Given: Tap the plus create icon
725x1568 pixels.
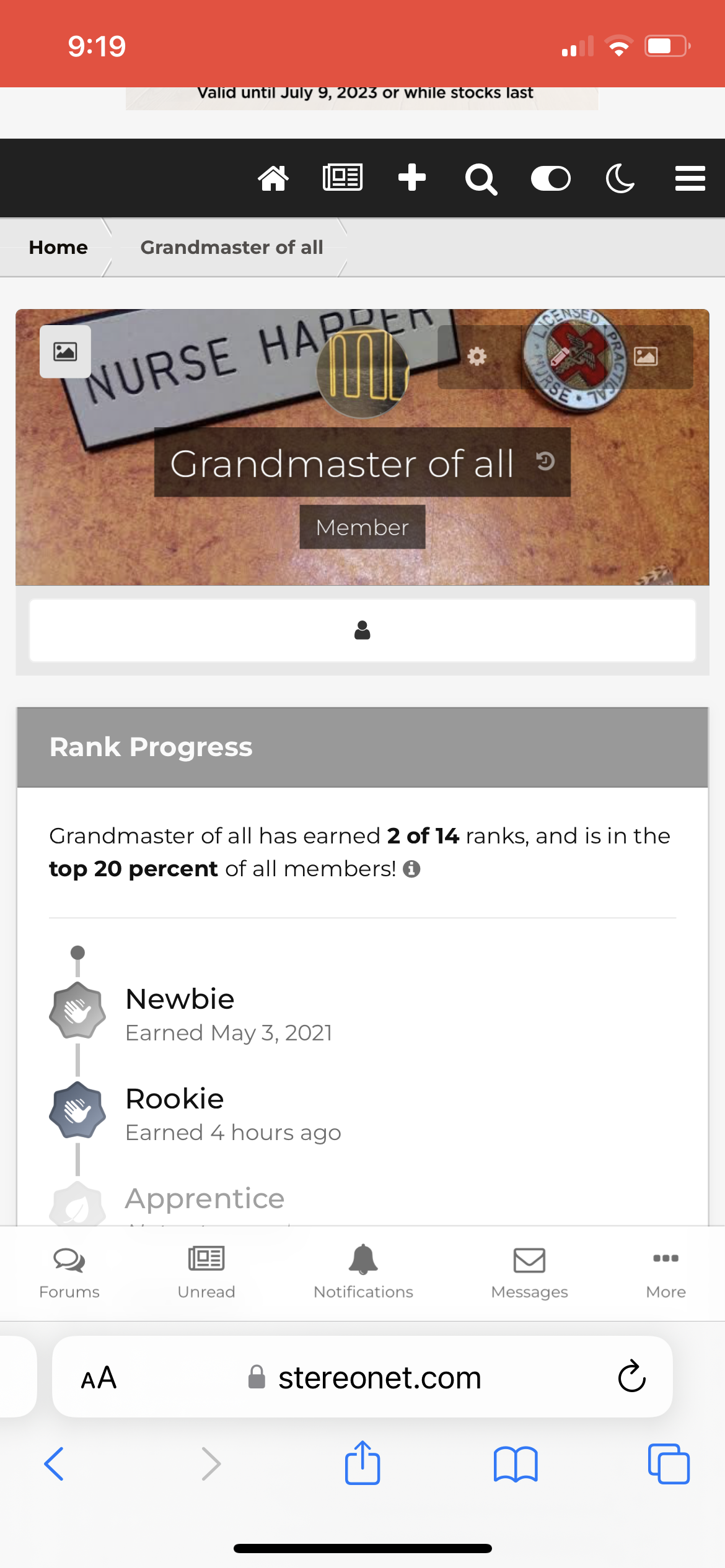Looking at the screenshot, I should click(x=411, y=177).
